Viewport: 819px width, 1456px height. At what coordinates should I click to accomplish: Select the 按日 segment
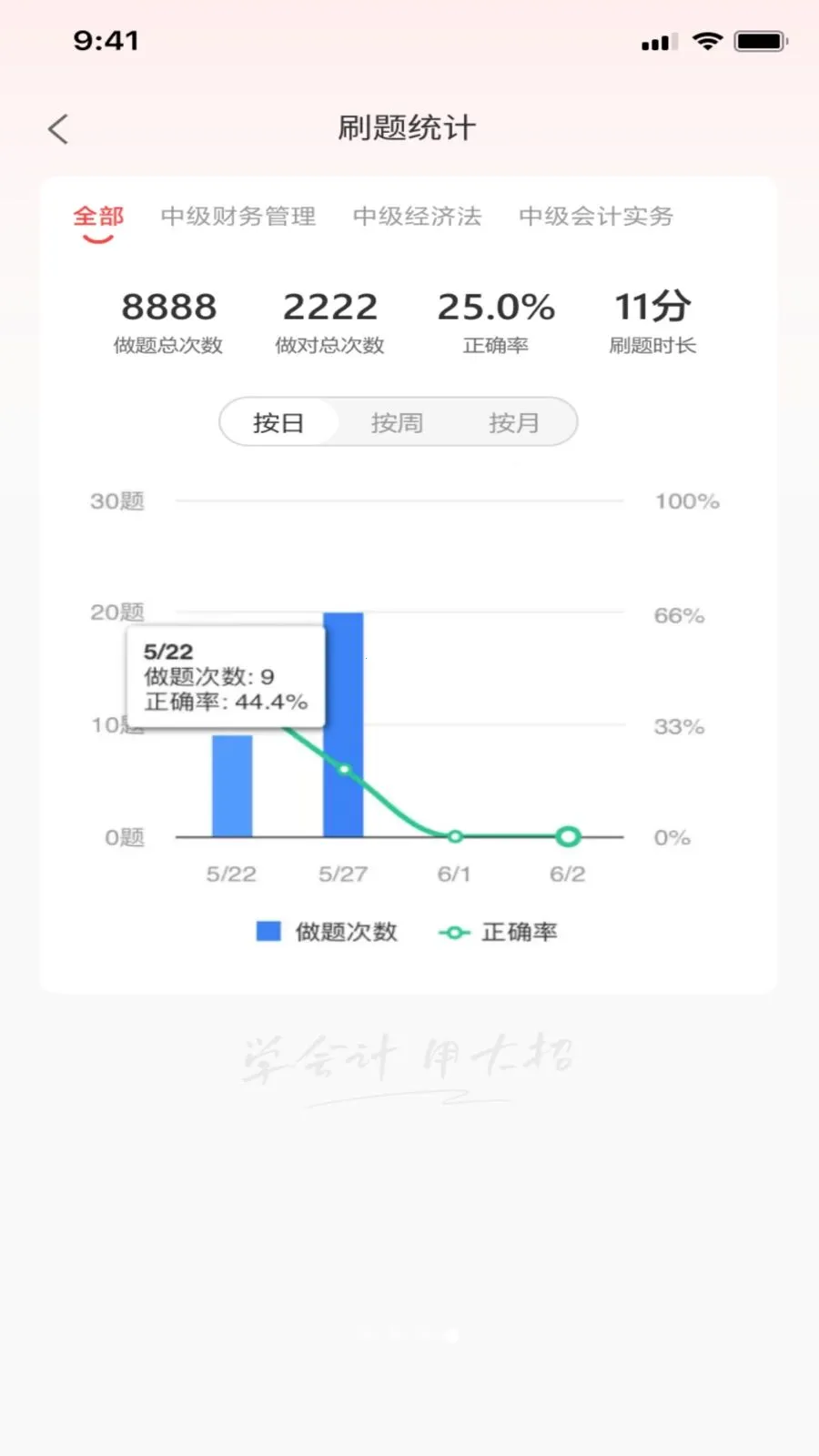tap(278, 422)
